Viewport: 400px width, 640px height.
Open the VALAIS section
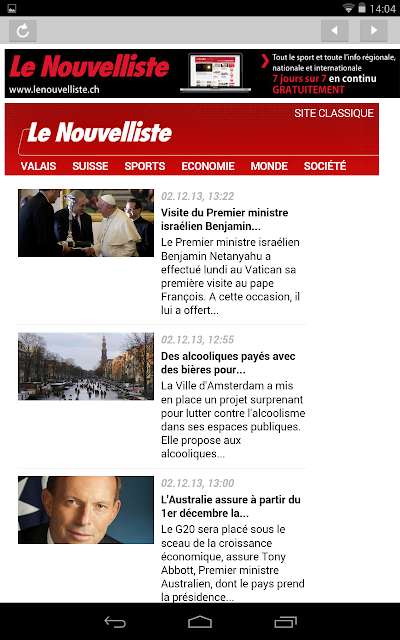click(38, 166)
